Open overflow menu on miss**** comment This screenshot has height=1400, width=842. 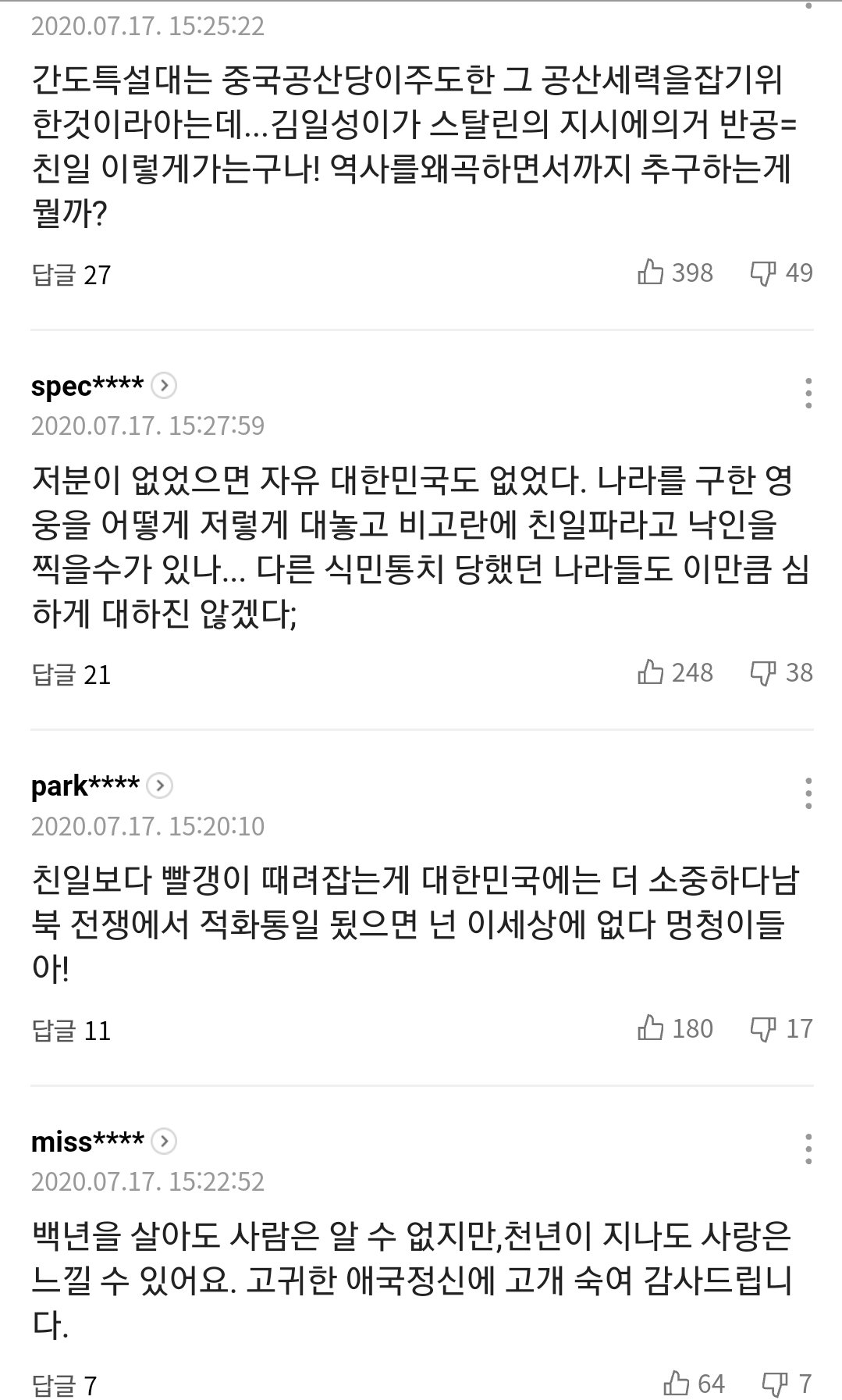(808, 1149)
